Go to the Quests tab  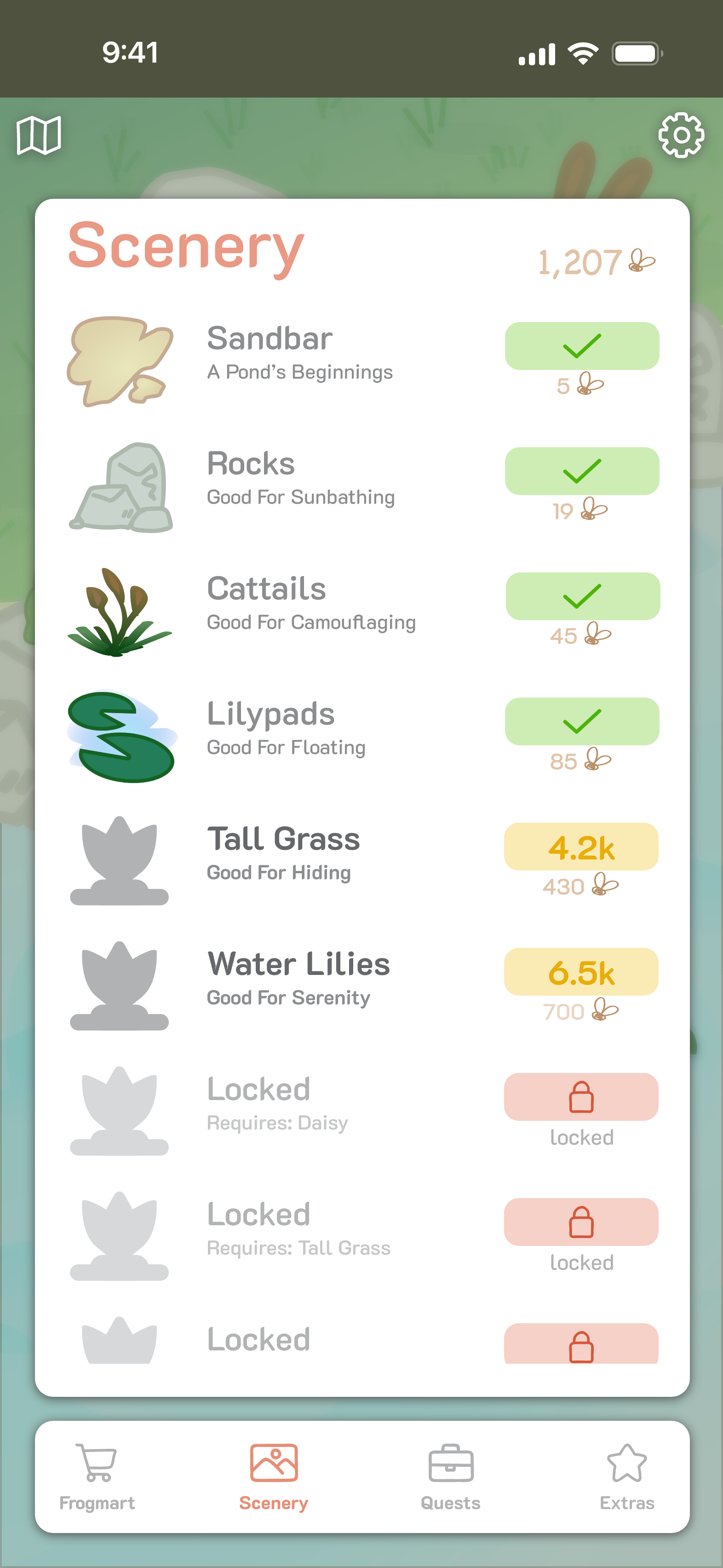(x=450, y=1477)
